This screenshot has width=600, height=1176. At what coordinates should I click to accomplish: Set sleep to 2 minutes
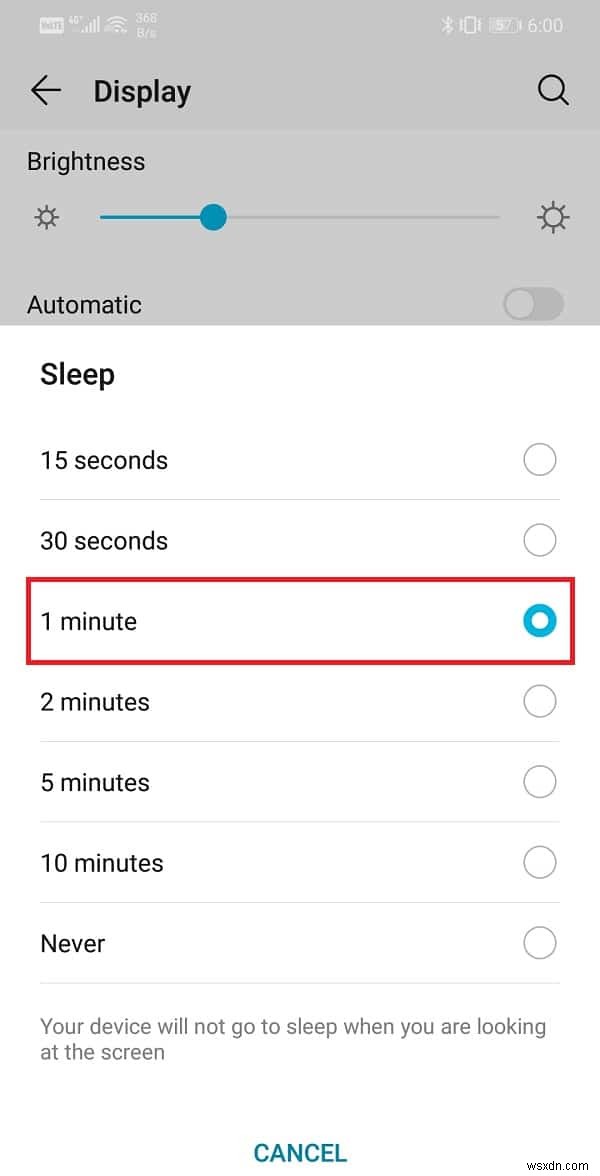pos(539,702)
